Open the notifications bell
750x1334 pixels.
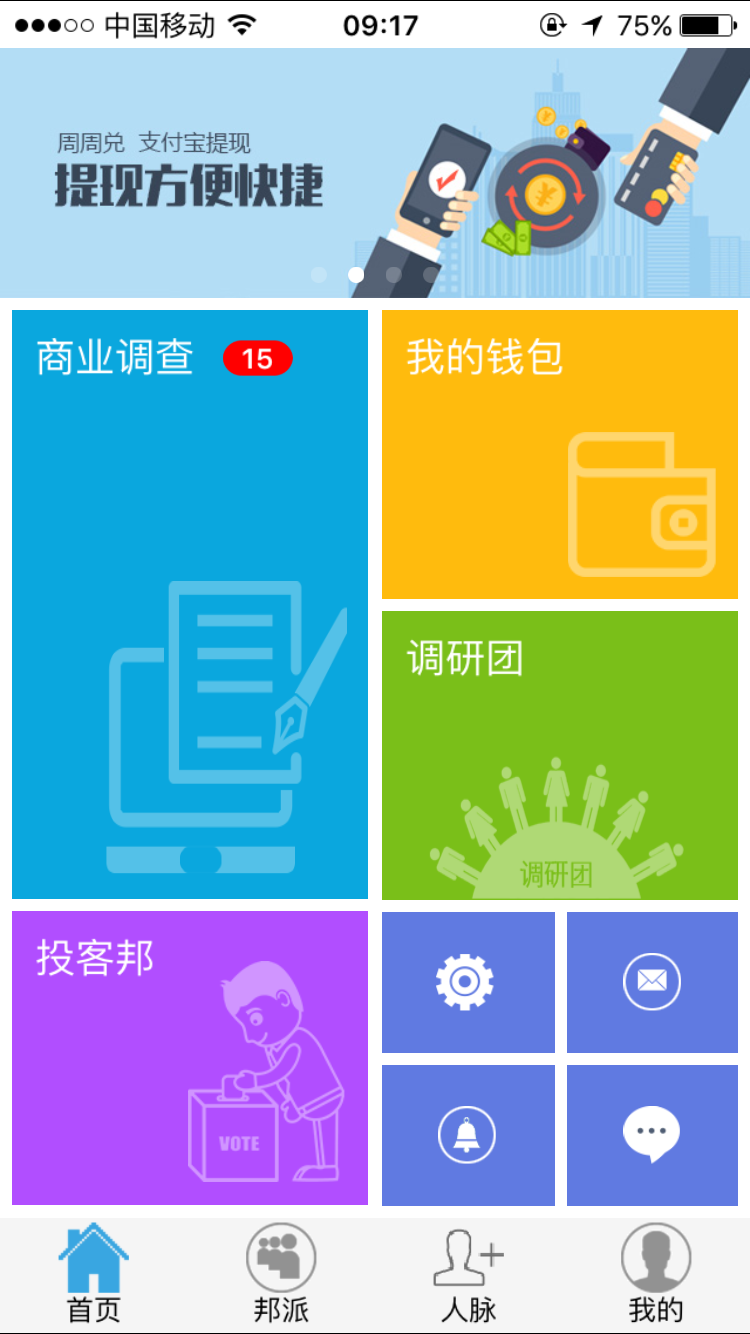[467, 1135]
